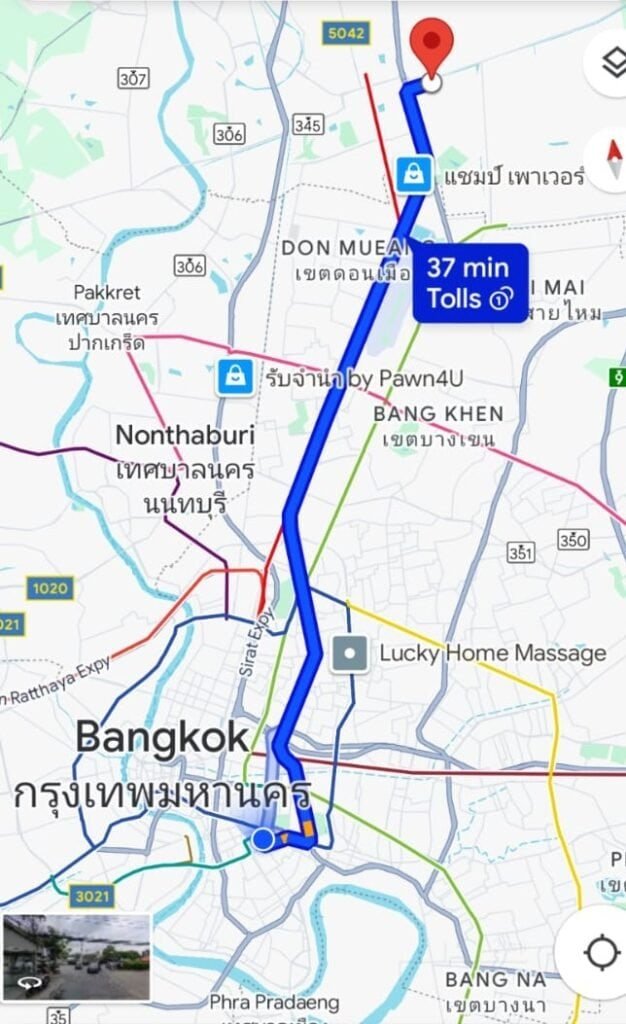626x1024 pixels.
Task: Open the แชมป์ เพาเวอร์ shop marker
Action: click(x=414, y=175)
